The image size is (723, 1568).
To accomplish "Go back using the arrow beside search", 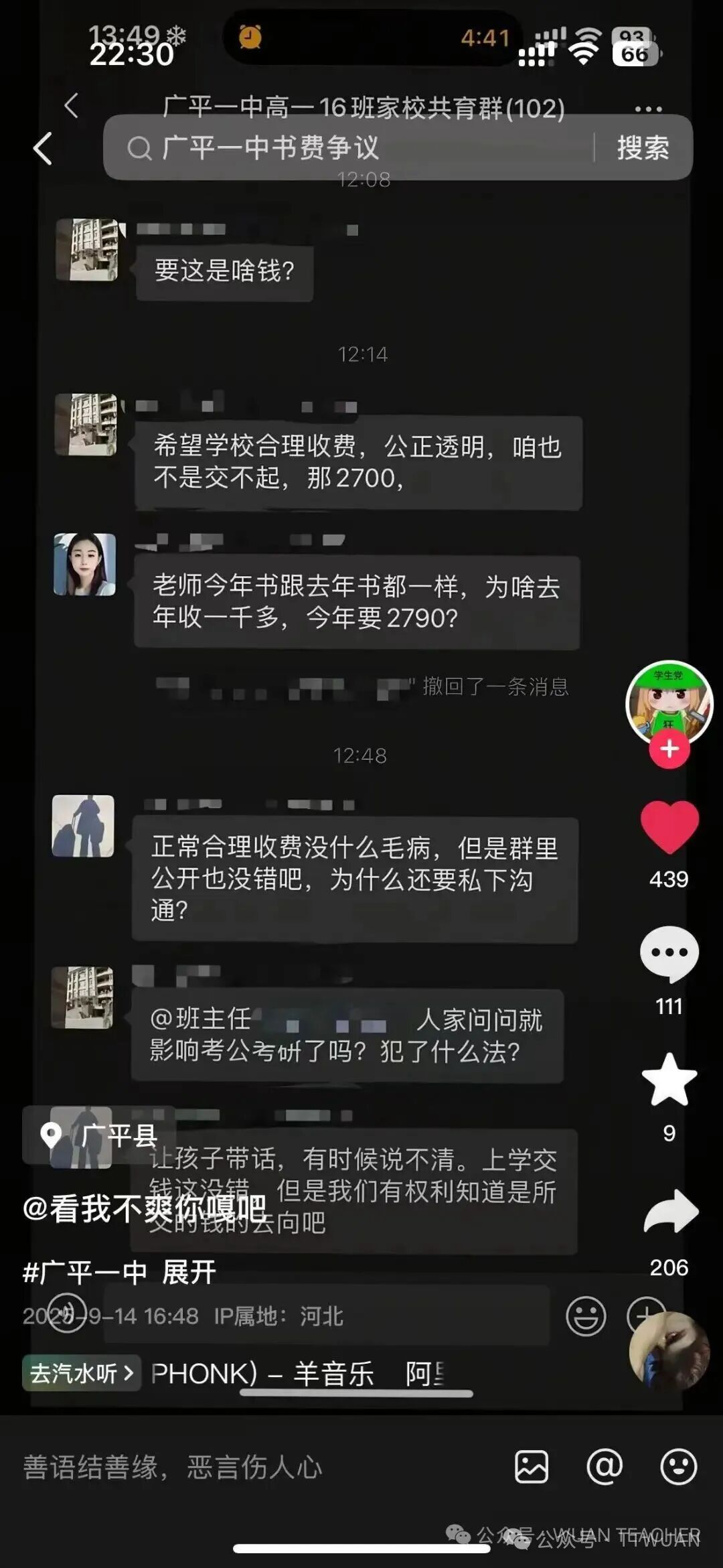I will coord(43,148).
